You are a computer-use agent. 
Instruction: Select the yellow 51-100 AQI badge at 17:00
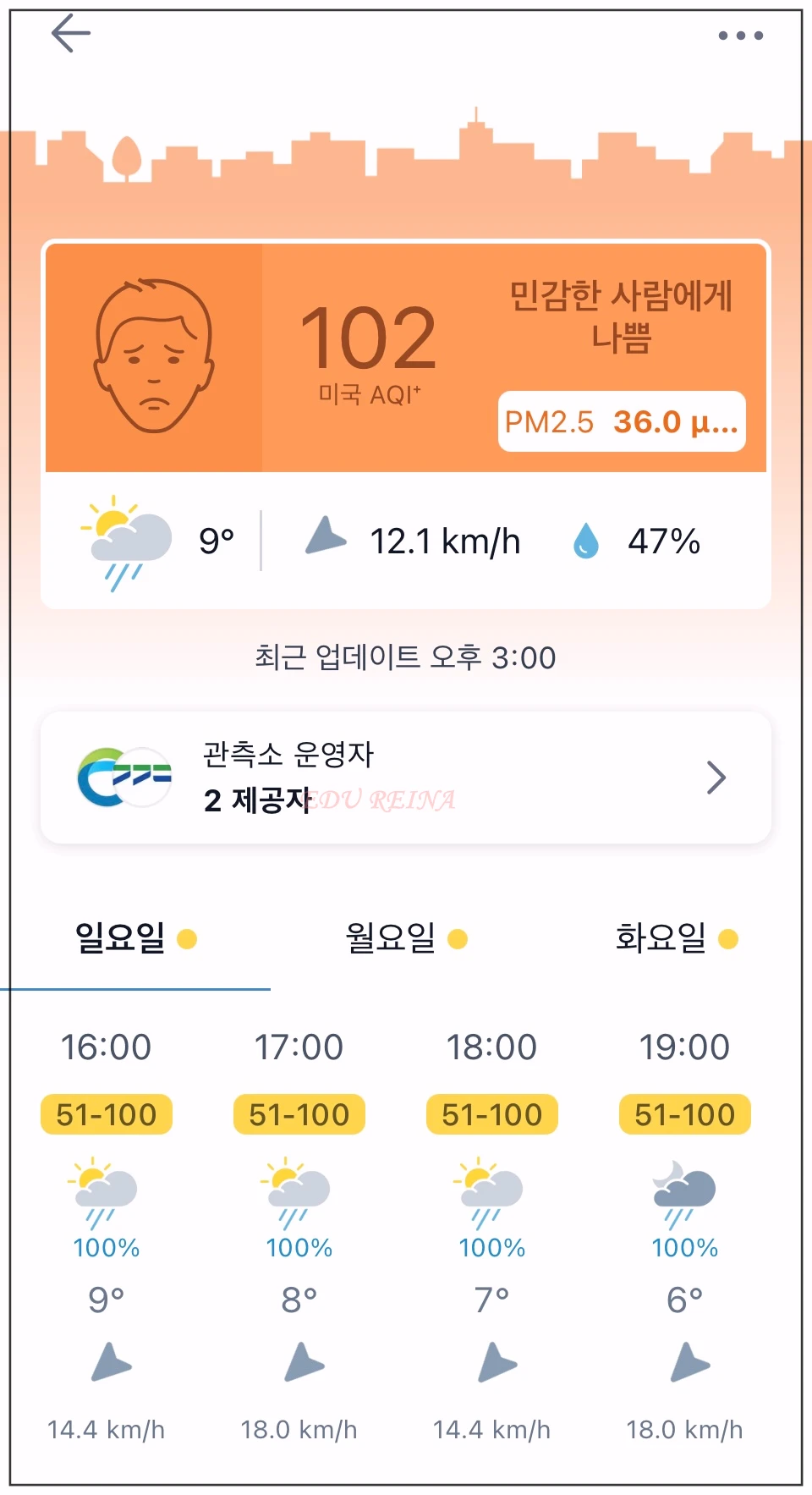(x=299, y=1114)
